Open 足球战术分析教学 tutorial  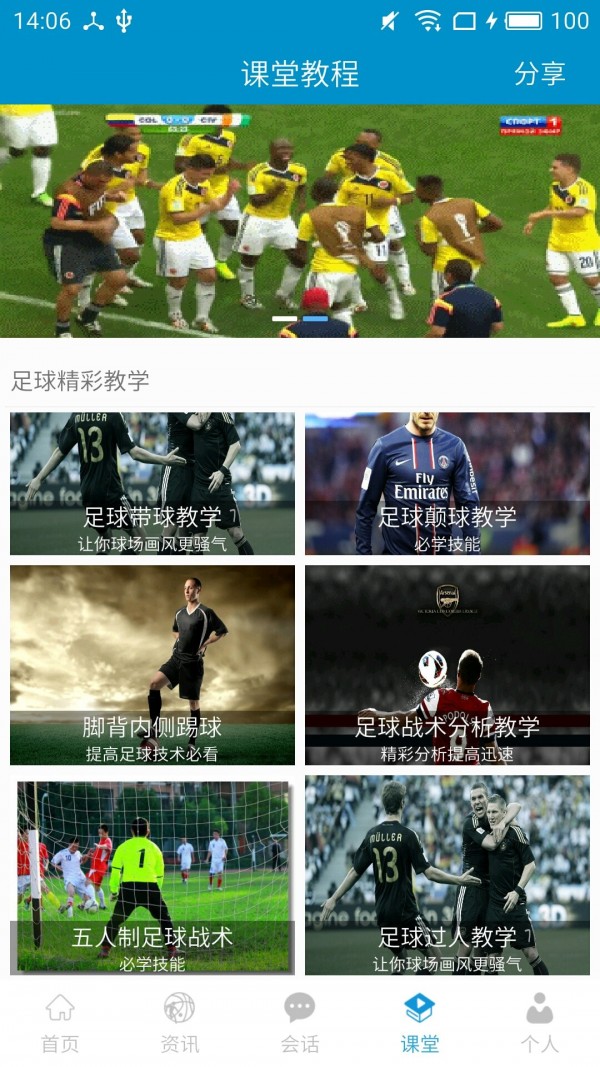click(447, 665)
